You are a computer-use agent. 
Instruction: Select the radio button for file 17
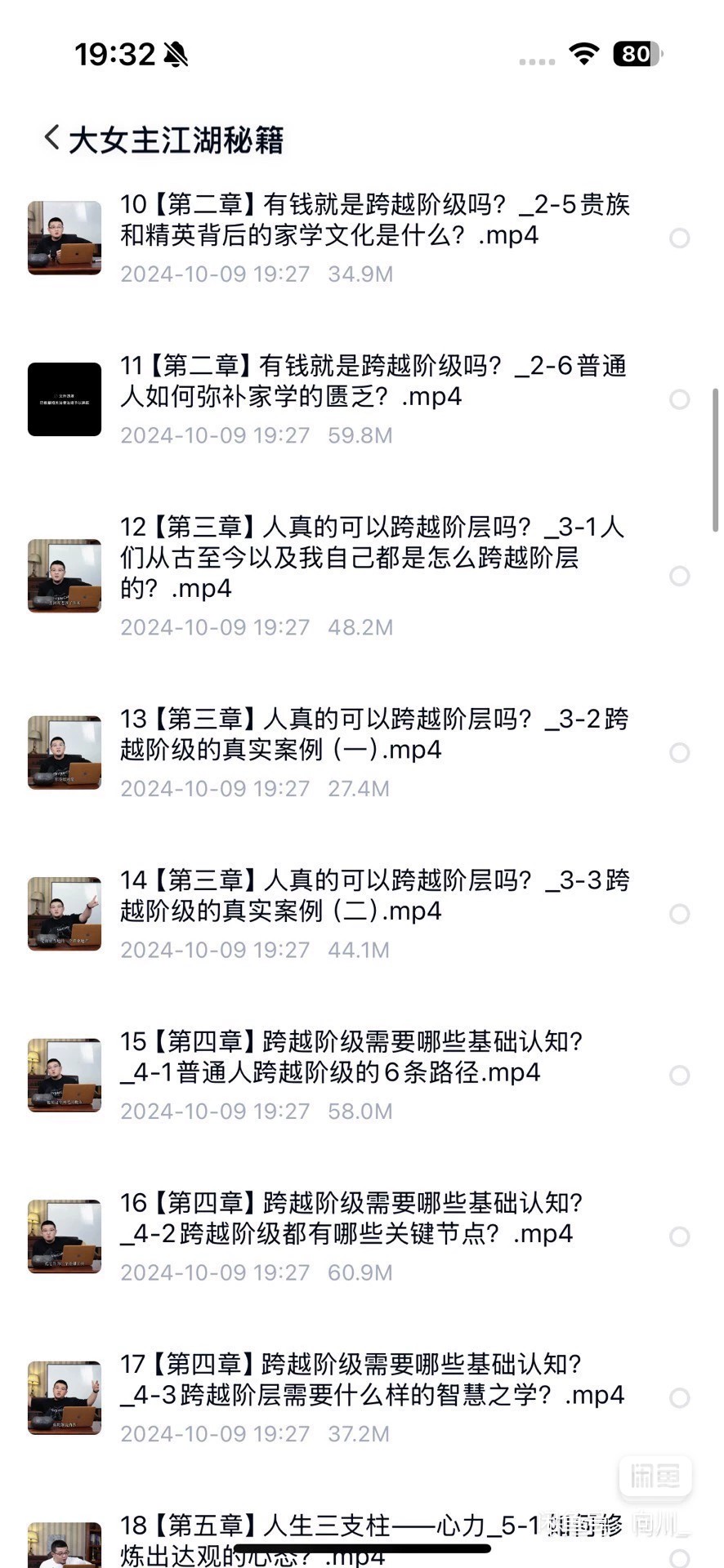679,1398
